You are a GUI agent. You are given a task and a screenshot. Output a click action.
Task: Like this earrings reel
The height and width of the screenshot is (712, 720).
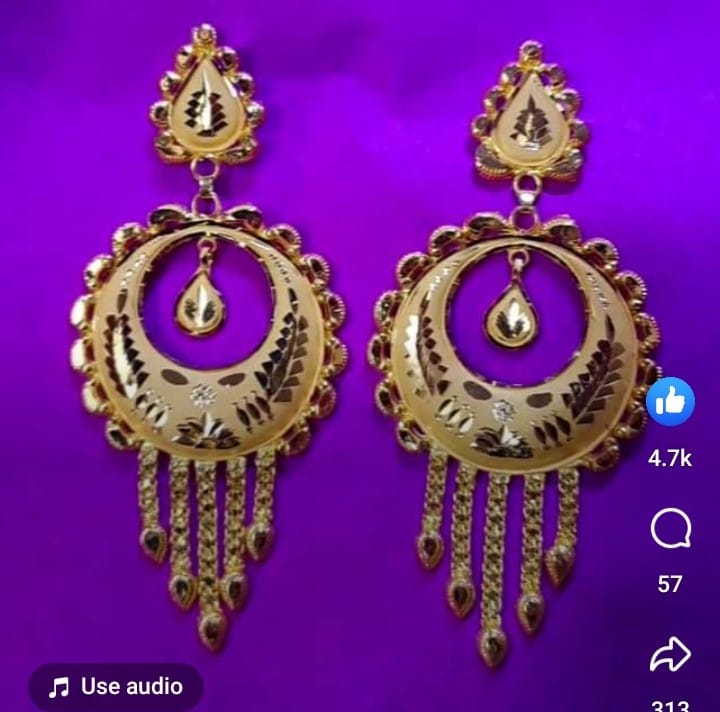[670, 402]
